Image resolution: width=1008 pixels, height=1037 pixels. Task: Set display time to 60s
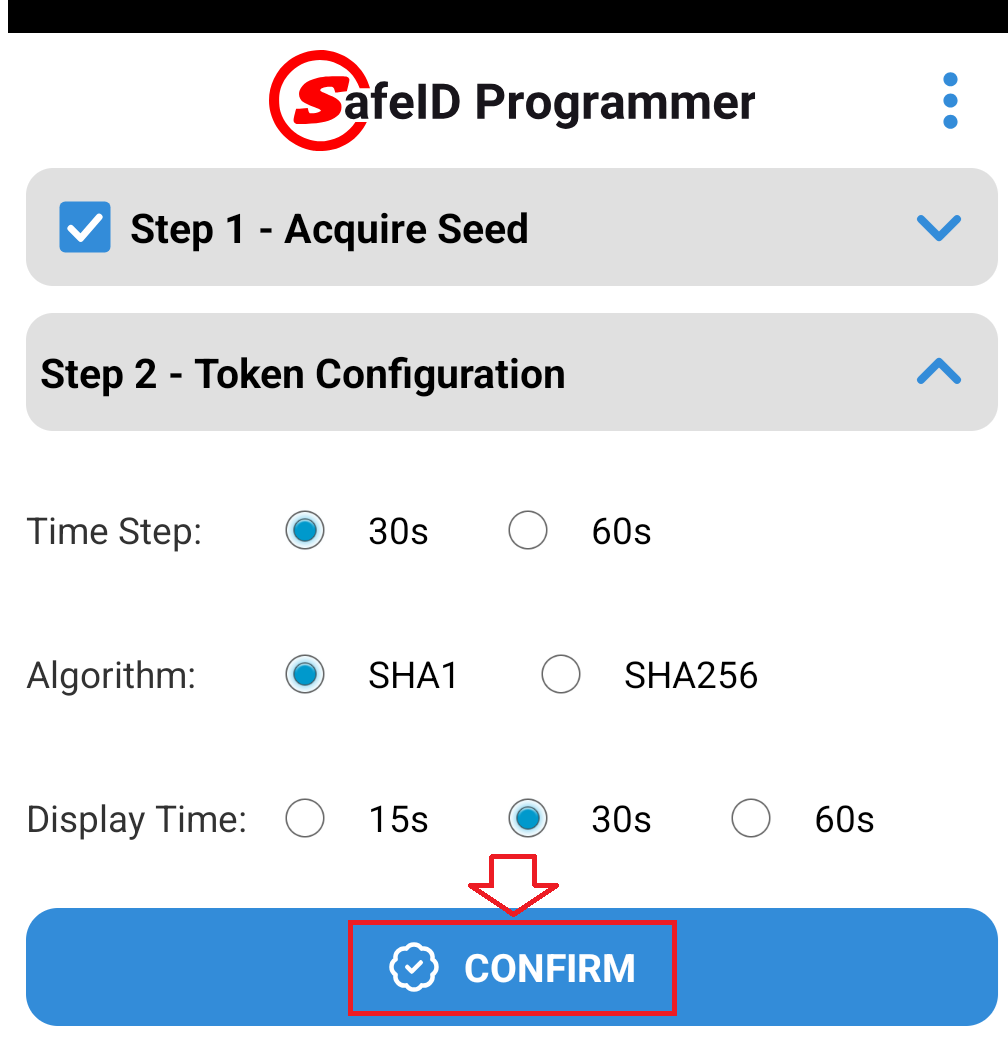(x=751, y=819)
